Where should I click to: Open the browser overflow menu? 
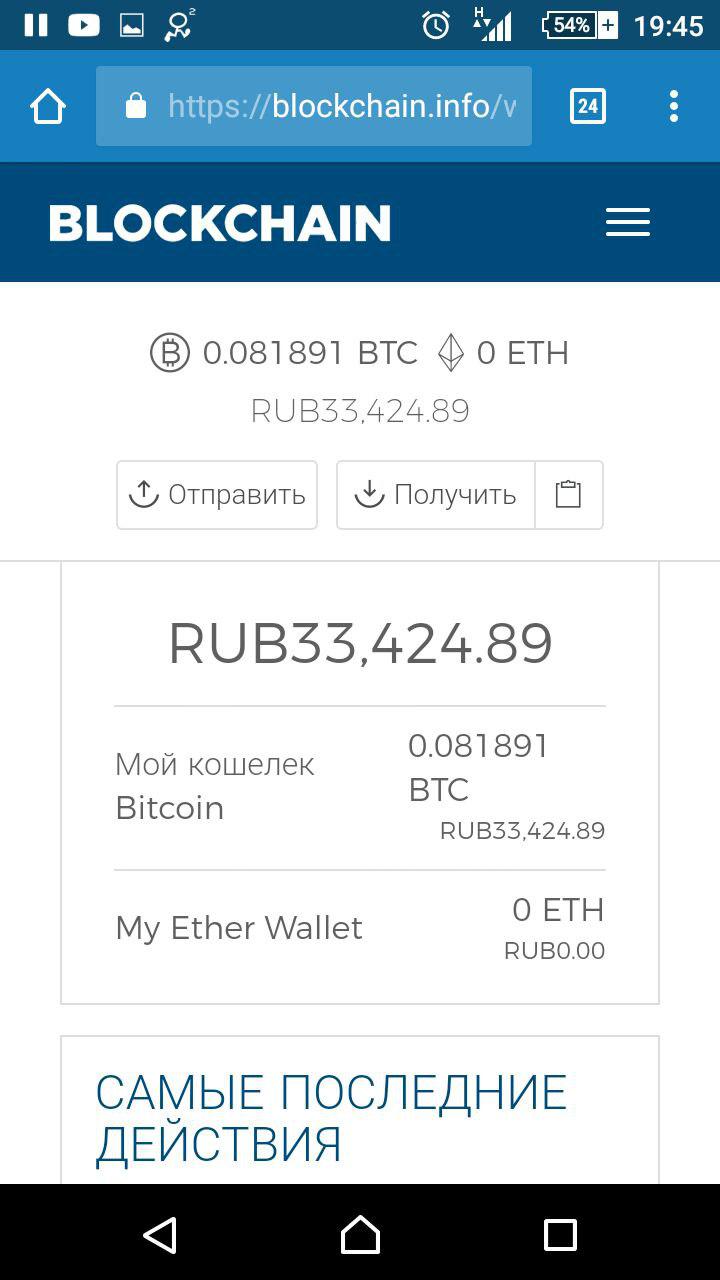point(674,106)
